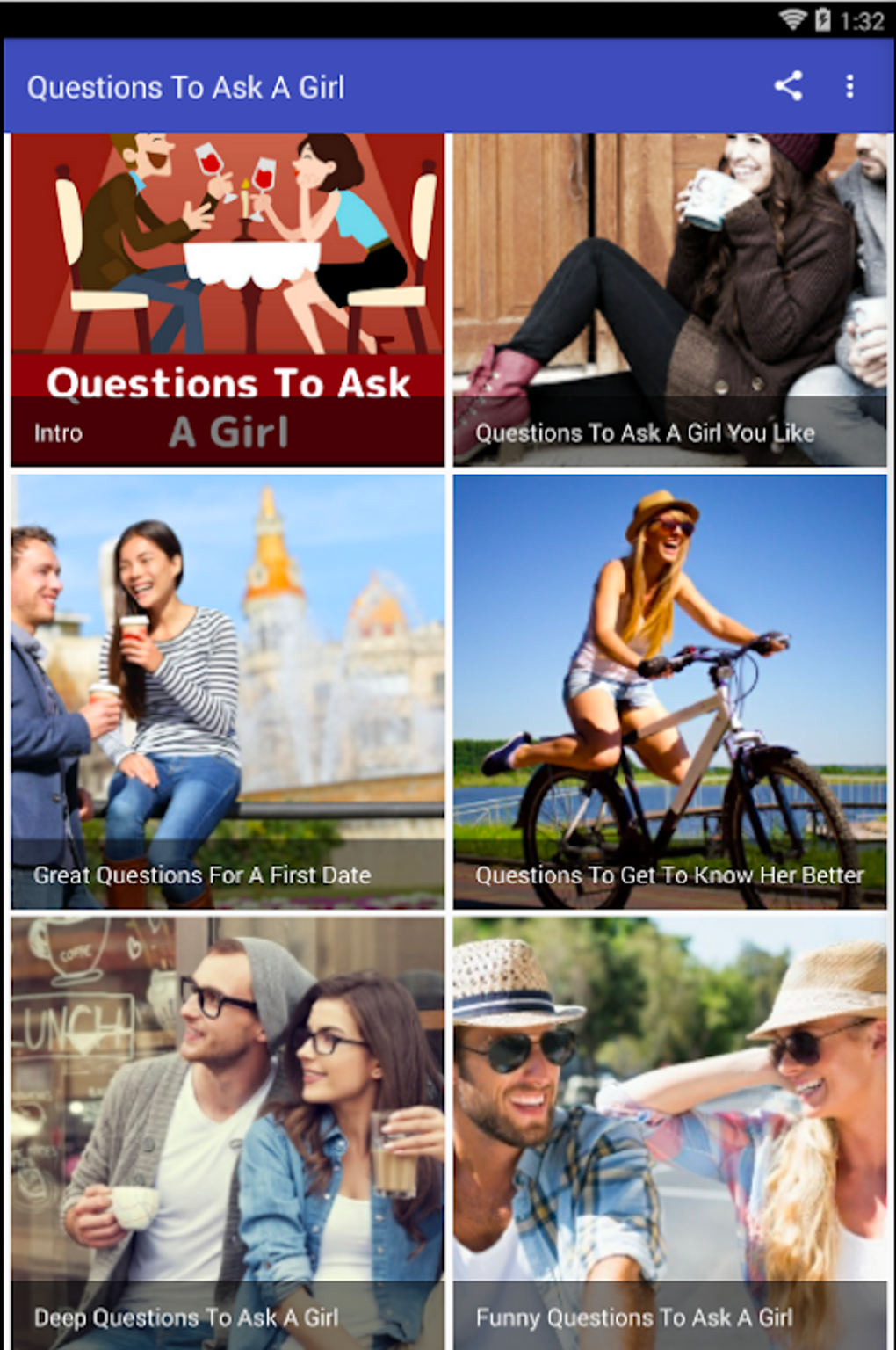
Task: Browse Funny Questions To Ask A Girl
Action: coord(669,1132)
